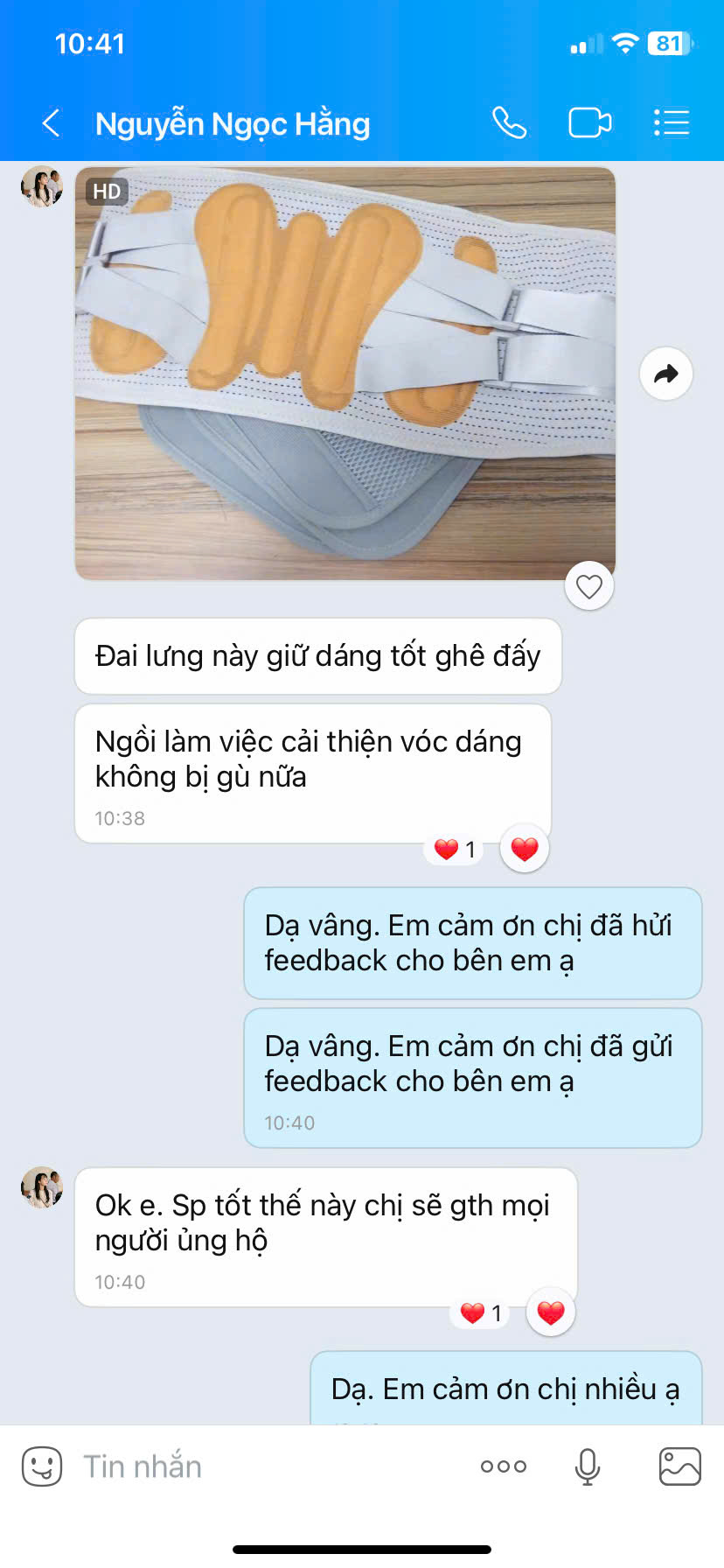Start a video call
The width and height of the screenshot is (724, 1568).
click(589, 123)
